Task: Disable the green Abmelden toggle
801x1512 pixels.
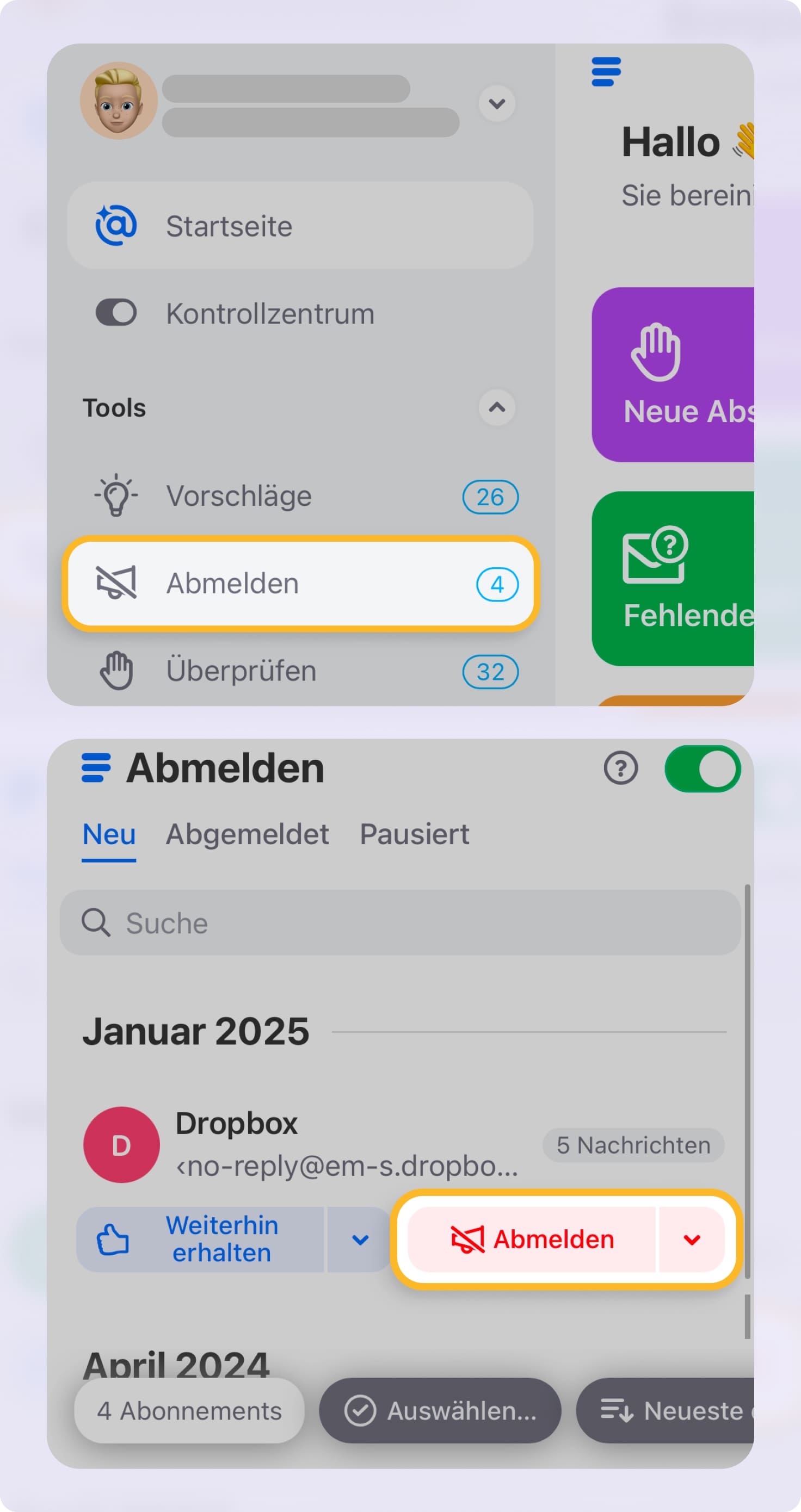Action: pos(703,769)
